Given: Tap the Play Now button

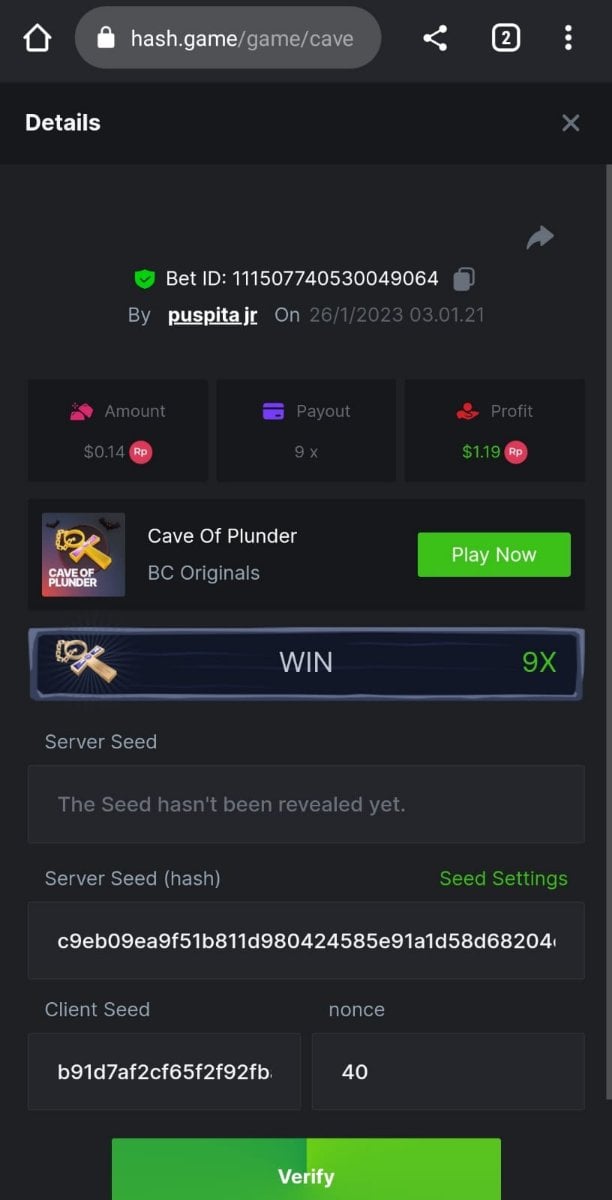Looking at the screenshot, I should (494, 555).
